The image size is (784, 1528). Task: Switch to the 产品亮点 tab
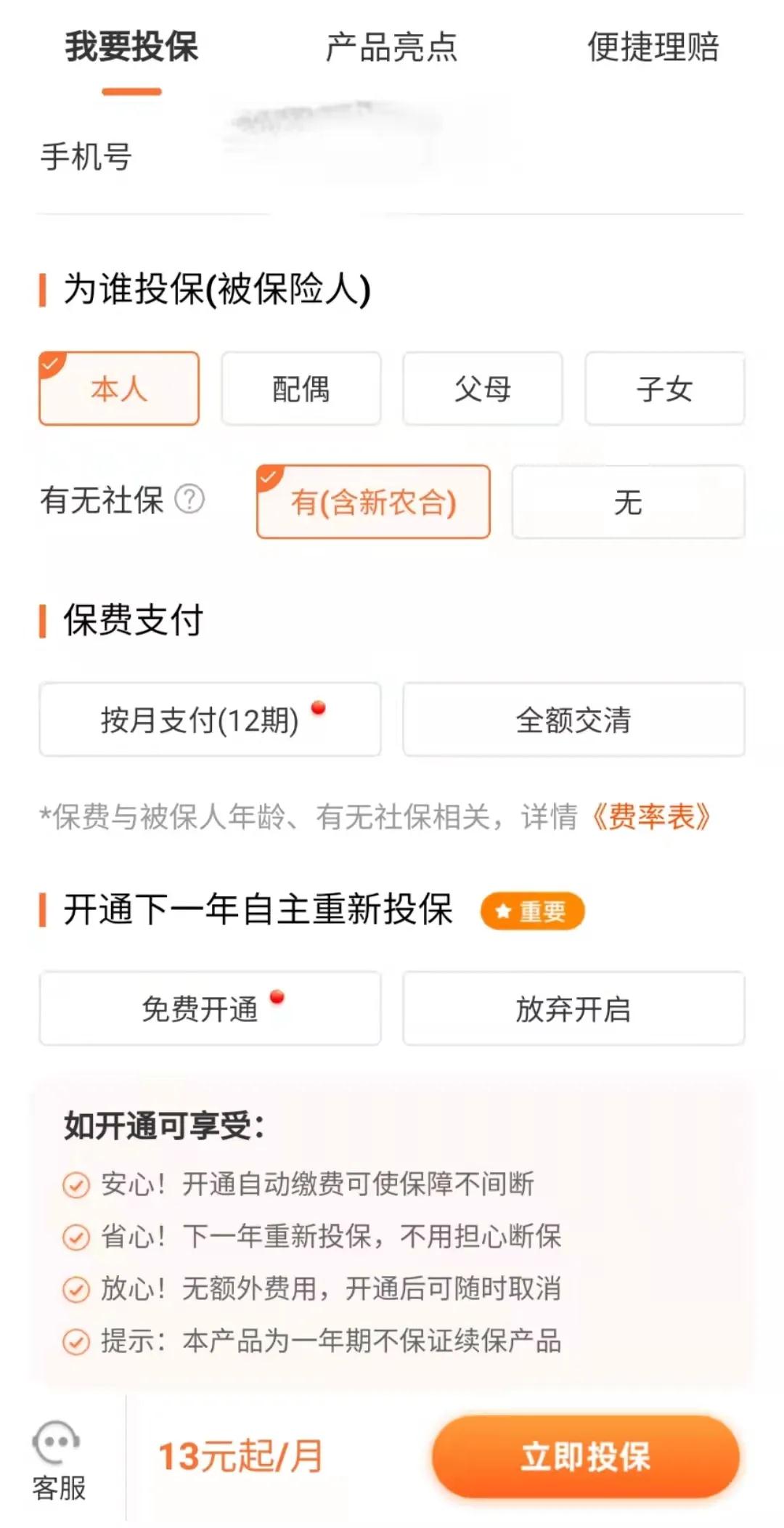click(x=391, y=47)
